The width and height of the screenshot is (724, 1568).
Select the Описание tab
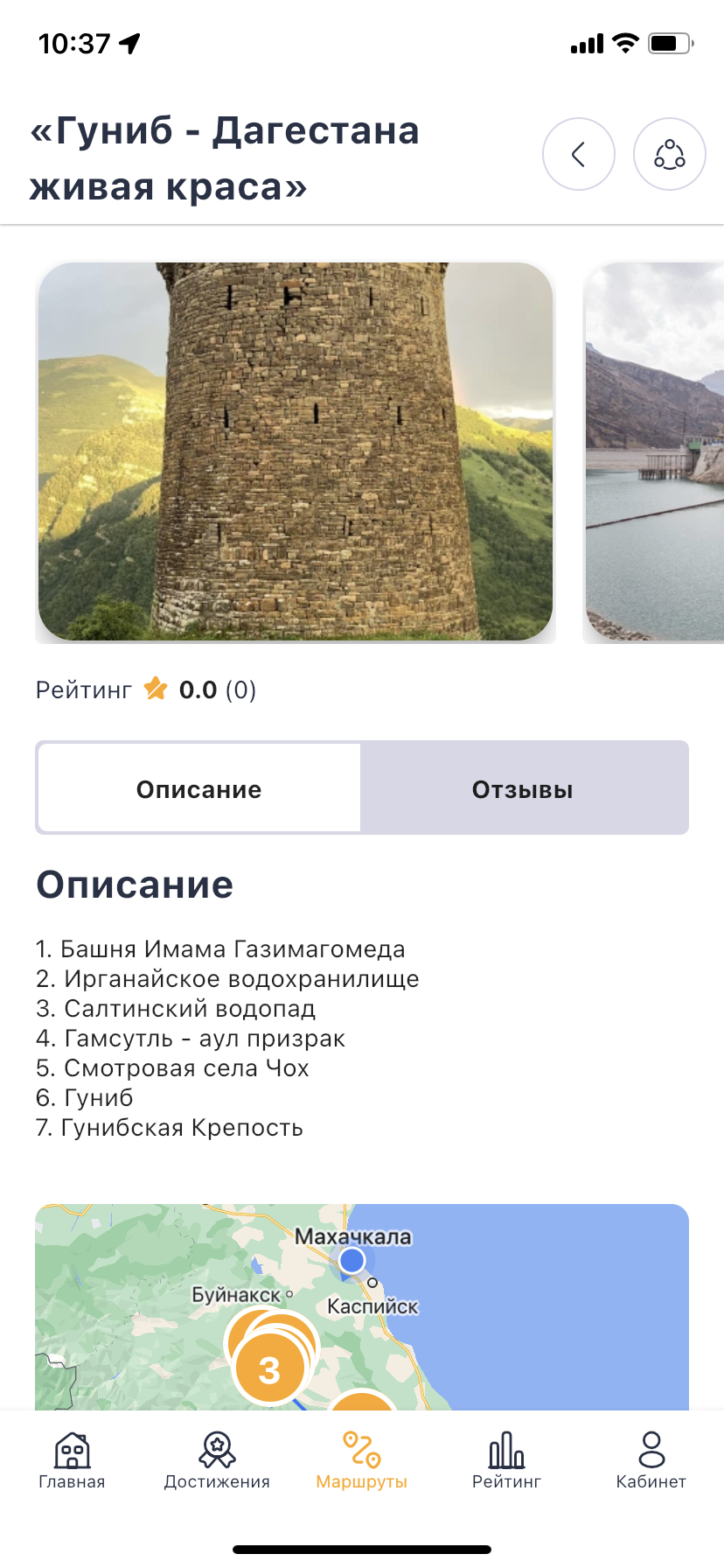tap(199, 788)
